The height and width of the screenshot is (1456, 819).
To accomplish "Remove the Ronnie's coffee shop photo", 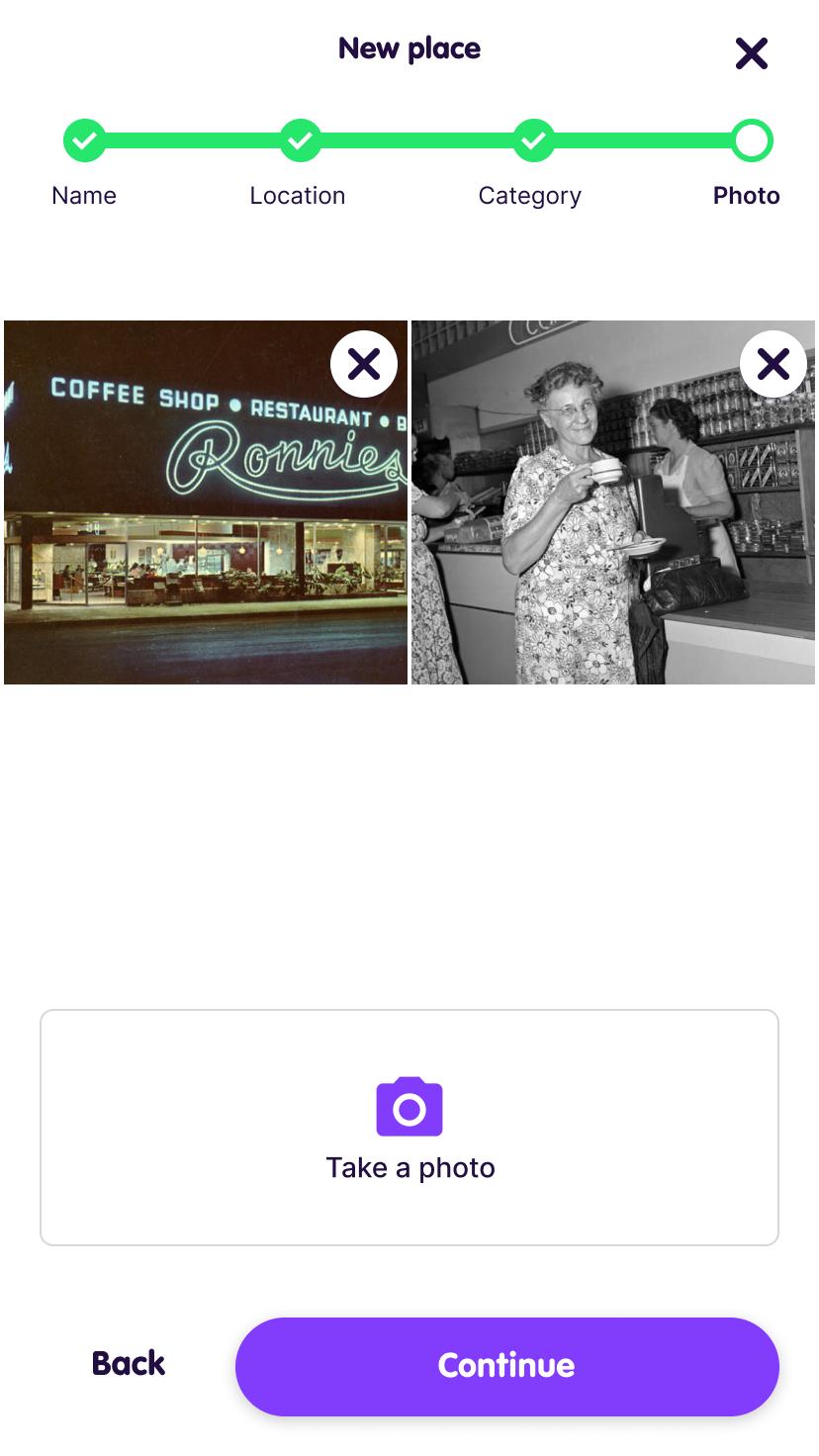I will click(x=364, y=364).
